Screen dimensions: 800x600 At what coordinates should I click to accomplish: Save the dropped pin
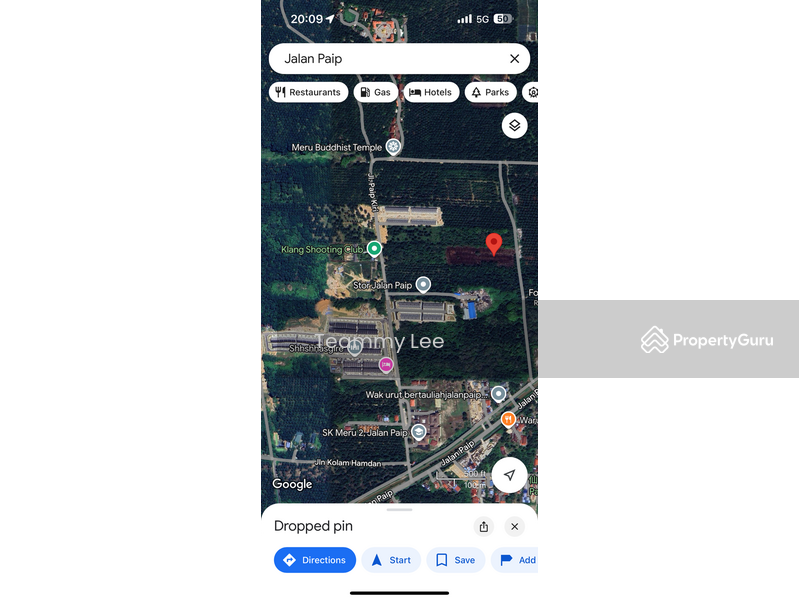point(455,560)
